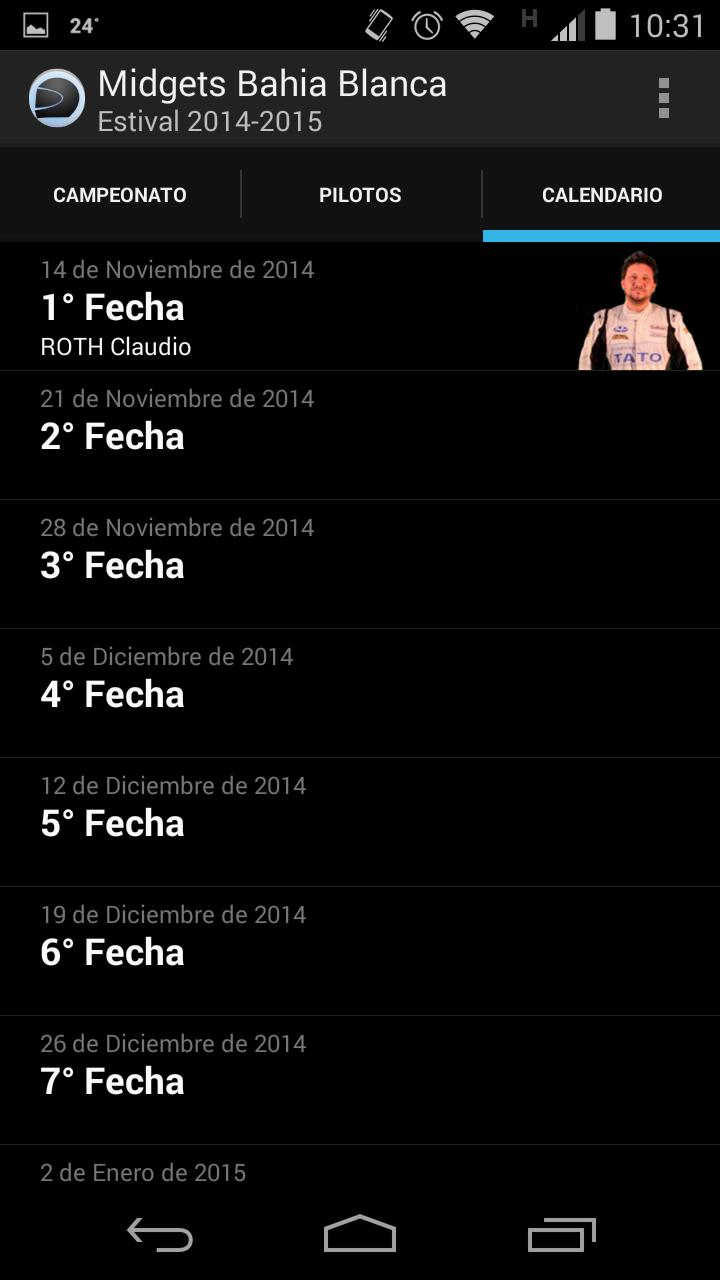Image resolution: width=720 pixels, height=1280 pixels.
Task: View 7° Fecha race details
Action: tap(300, 1081)
